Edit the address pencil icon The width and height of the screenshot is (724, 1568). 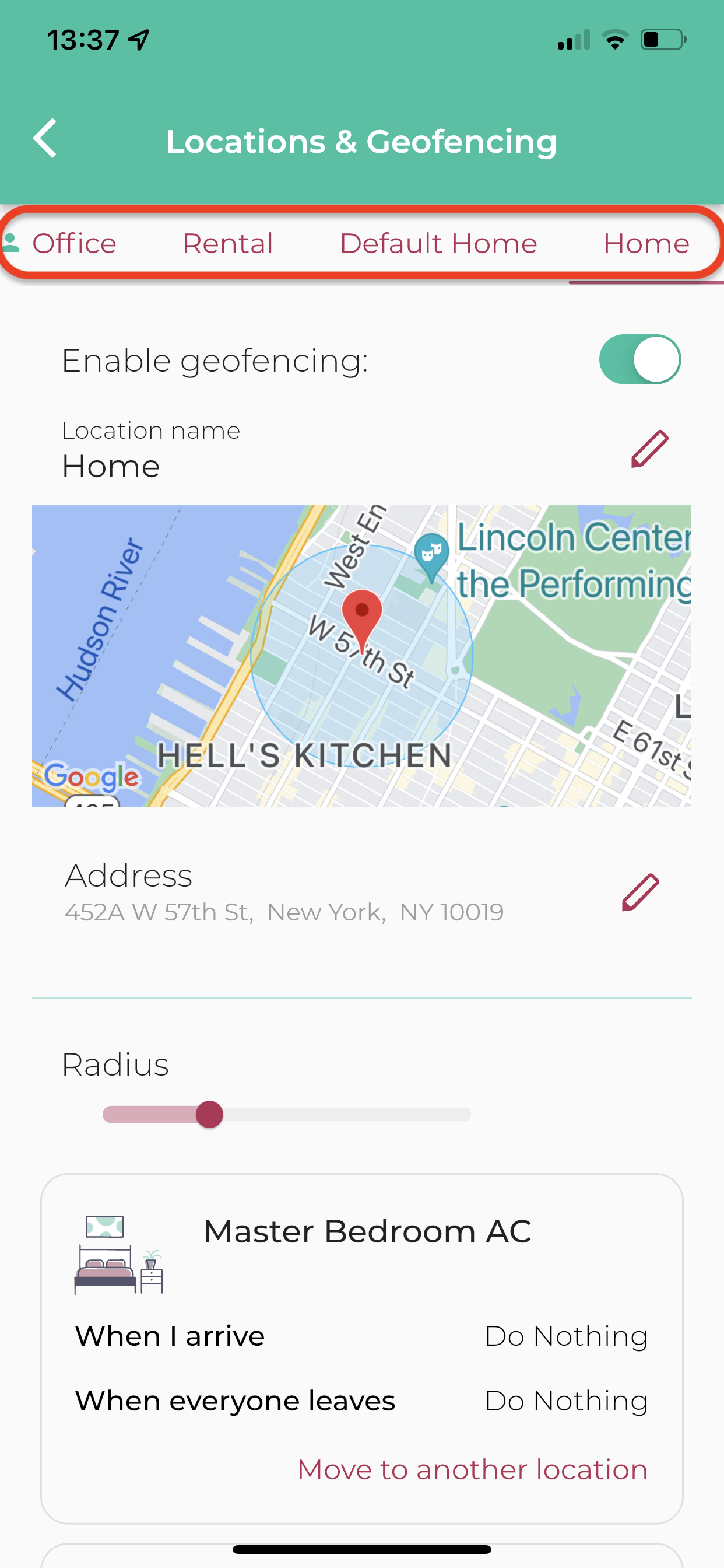coord(640,893)
